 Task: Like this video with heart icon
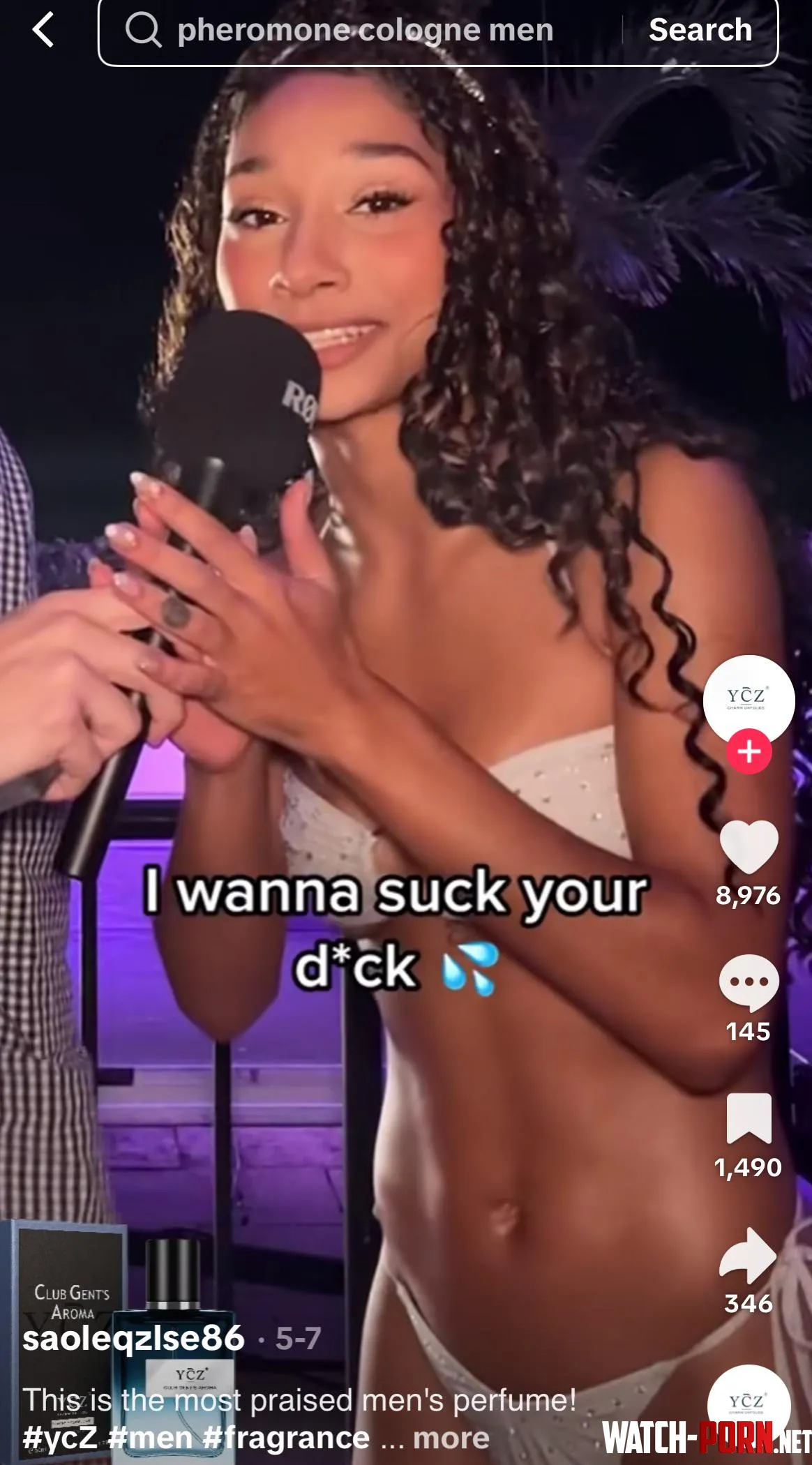pyautogui.click(x=749, y=846)
